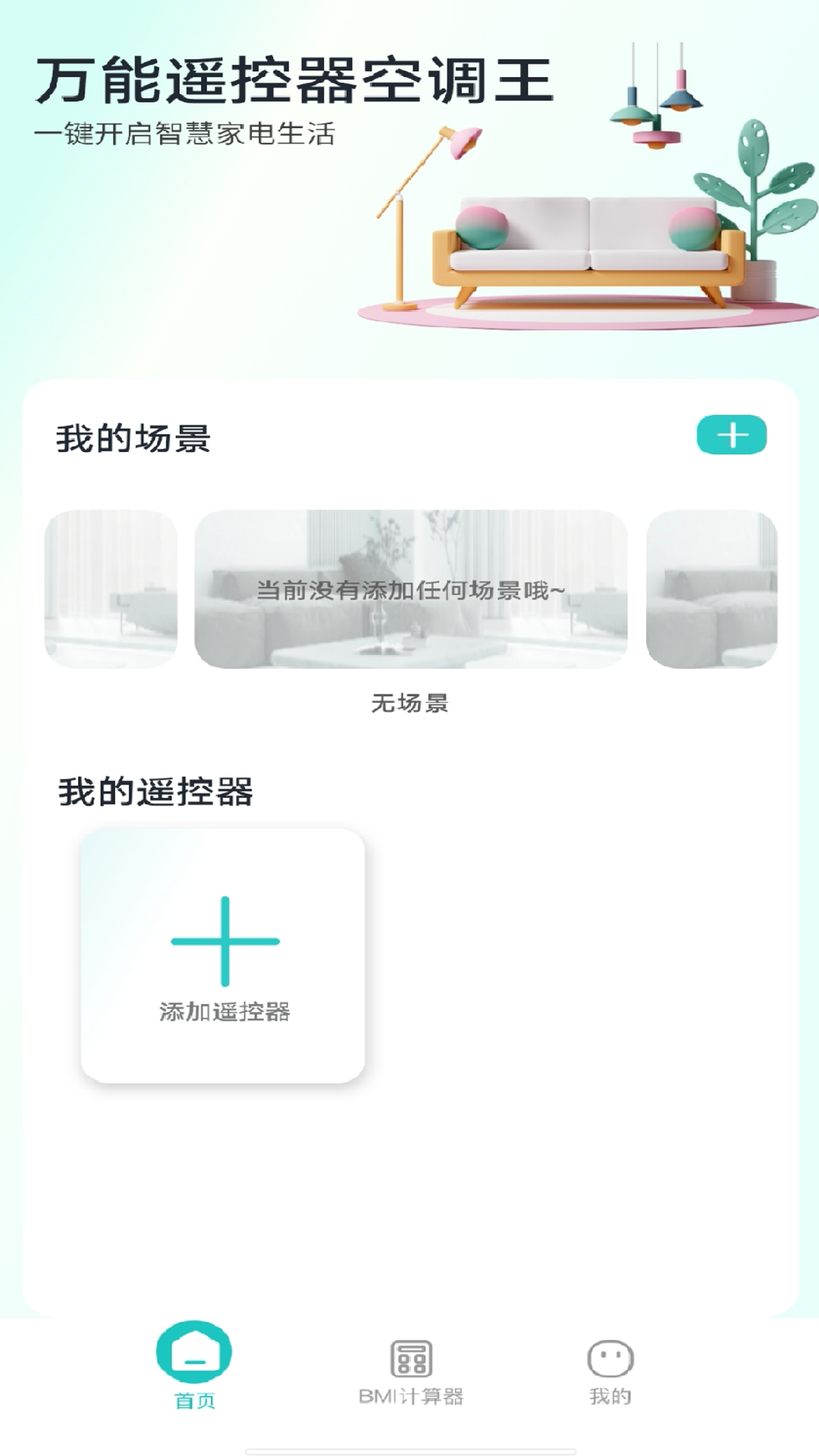Switch to the 首页 tab
Screen dimensions: 819x1456
pos(194,1367)
